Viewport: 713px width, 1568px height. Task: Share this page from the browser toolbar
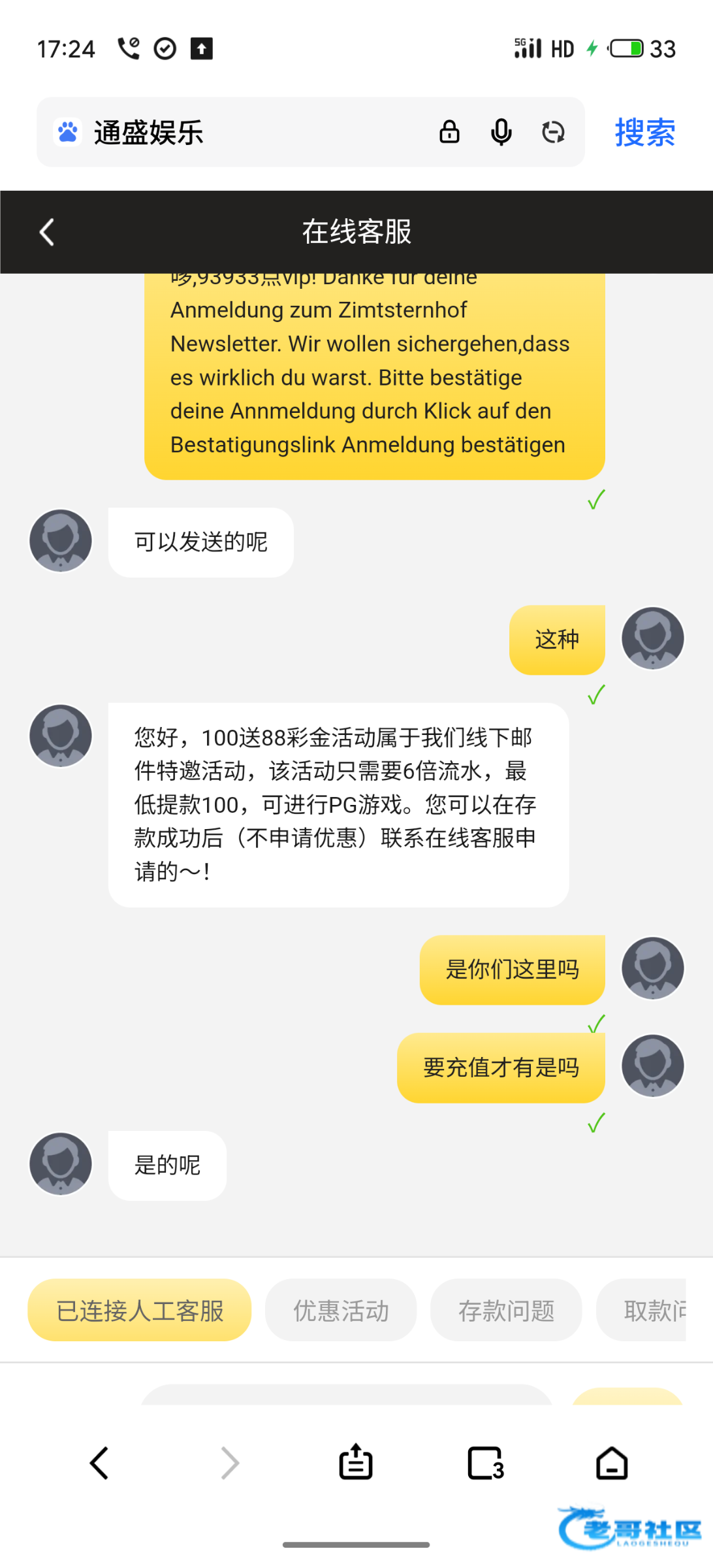click(356, 1463)
